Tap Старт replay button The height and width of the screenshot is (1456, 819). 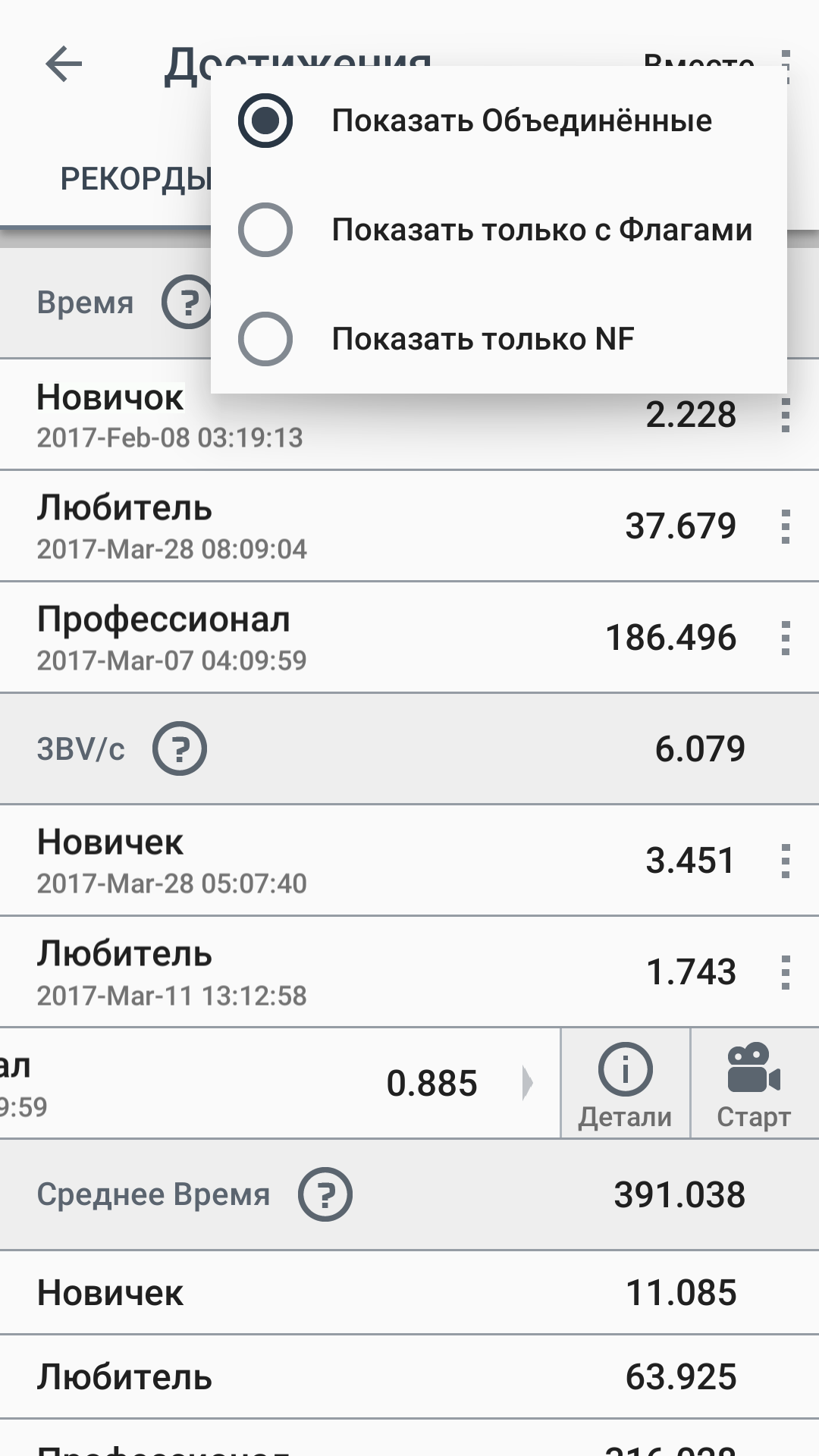(755, 1084)
